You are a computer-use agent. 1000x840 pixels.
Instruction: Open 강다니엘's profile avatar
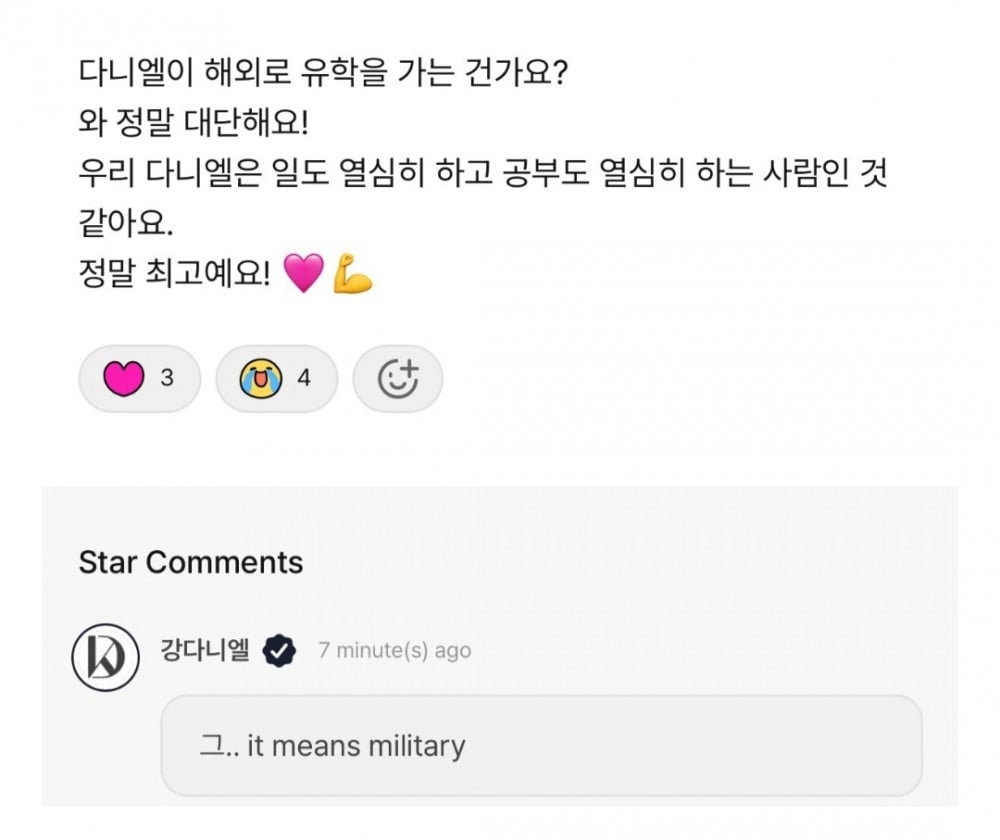[104, 657]
